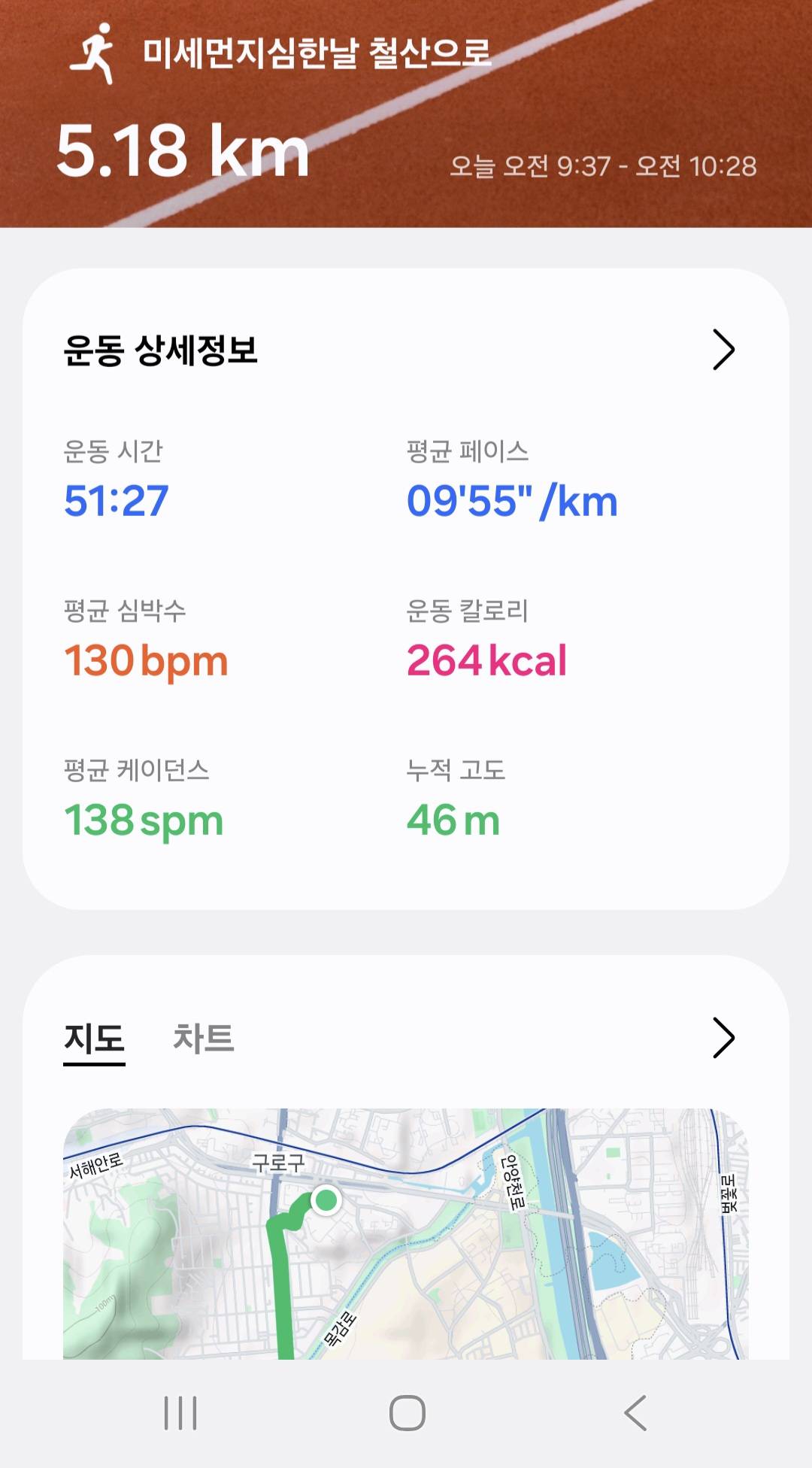Image resolution: width=812 pixels, height=1468 pixels.
Task: Tap the 264 kcal calorie value
Action: pyautogui.click(x=485, y=660)
